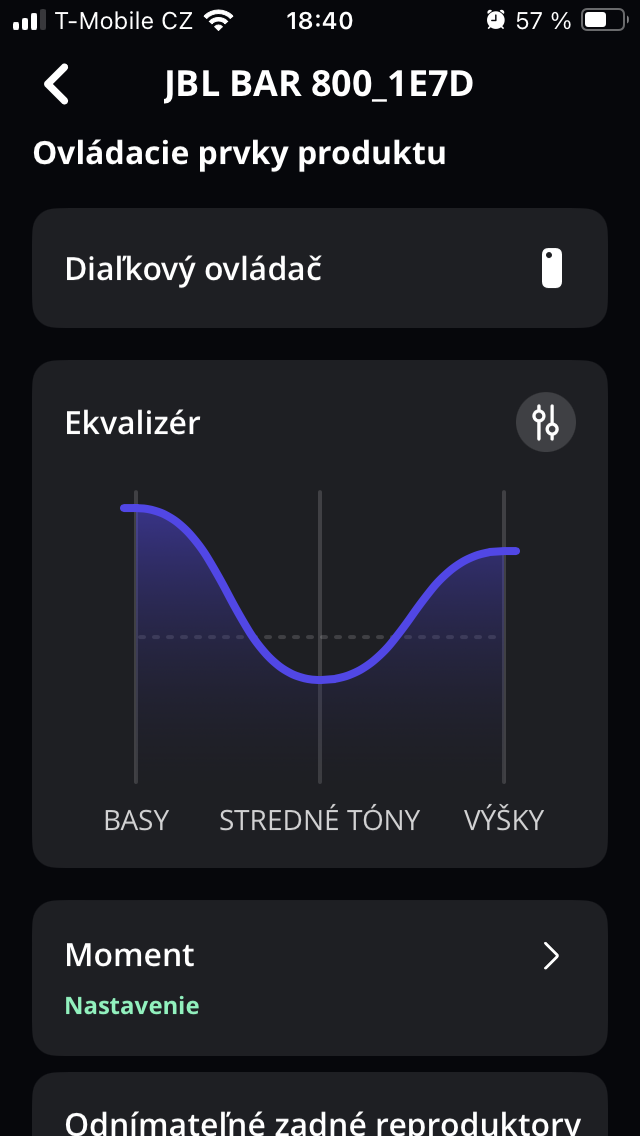Screen dimensions: 640x1136
Task: Go back from JBL BAR 800 screen
Action: [x=57, y=84]
